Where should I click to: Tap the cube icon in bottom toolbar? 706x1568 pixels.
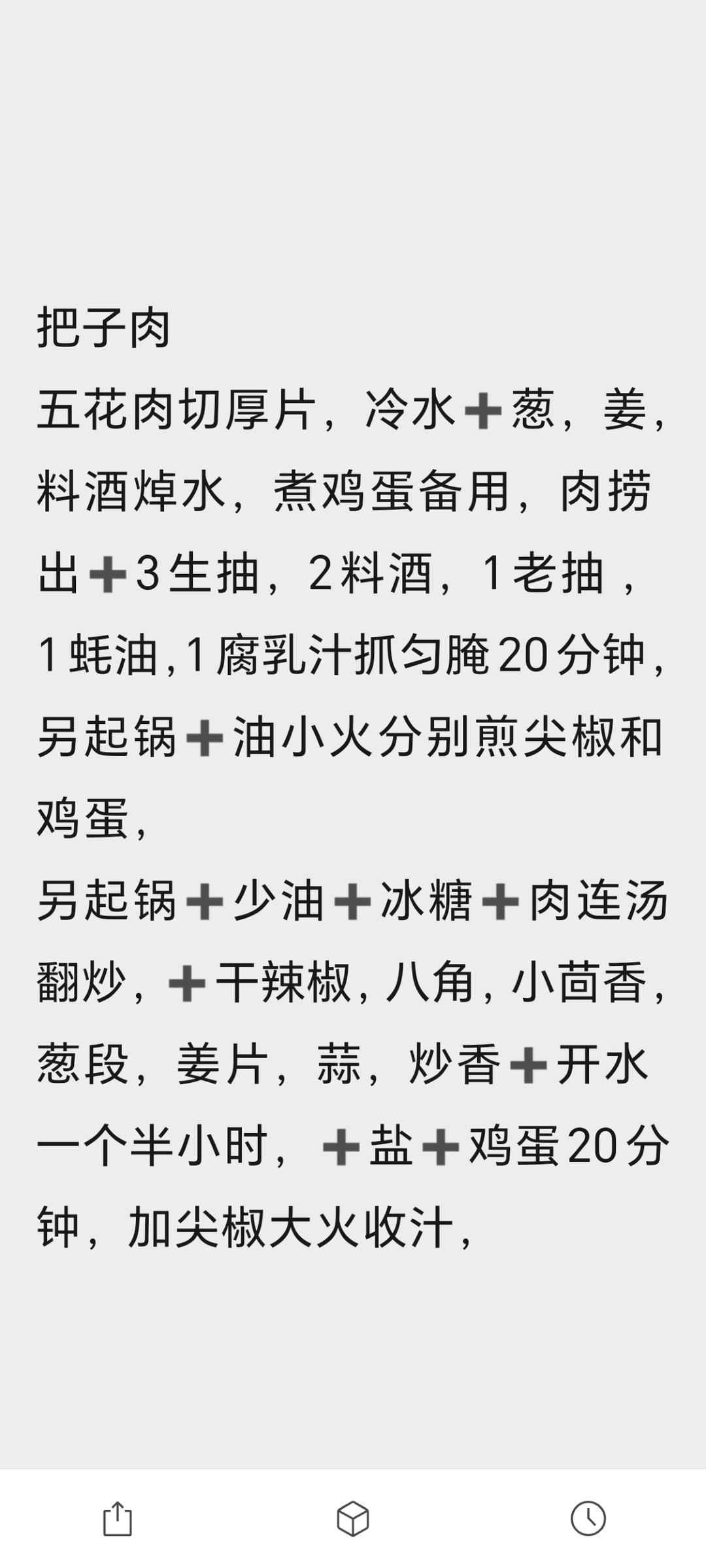(353, 1518)
